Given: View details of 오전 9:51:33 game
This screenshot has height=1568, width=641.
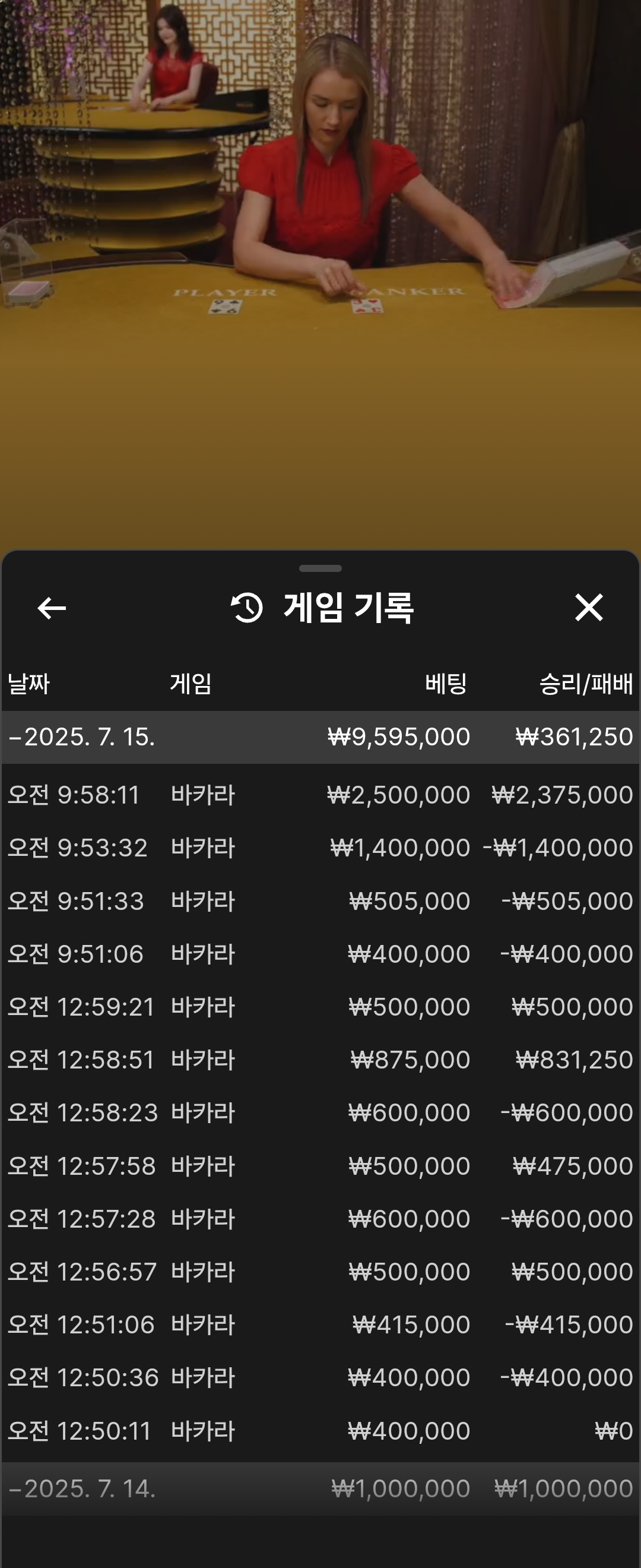Looking at the screenshot, I should [x=320, y=901].
